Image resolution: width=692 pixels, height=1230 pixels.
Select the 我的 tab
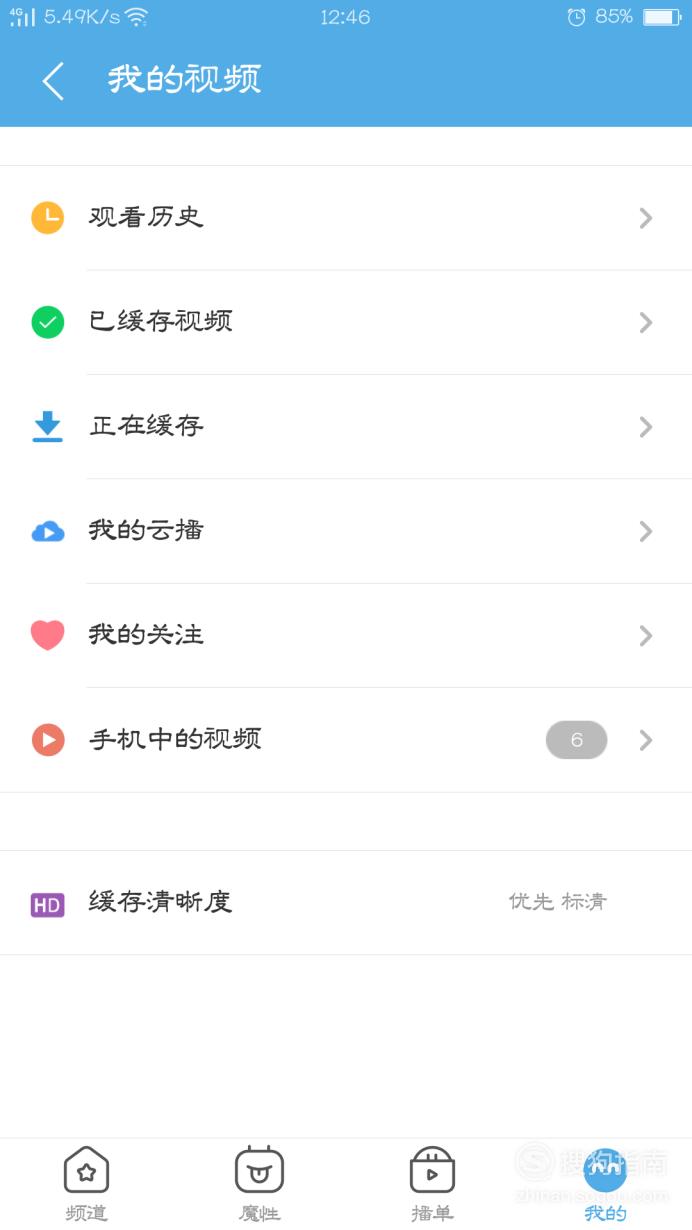(x=605, y=1184)
